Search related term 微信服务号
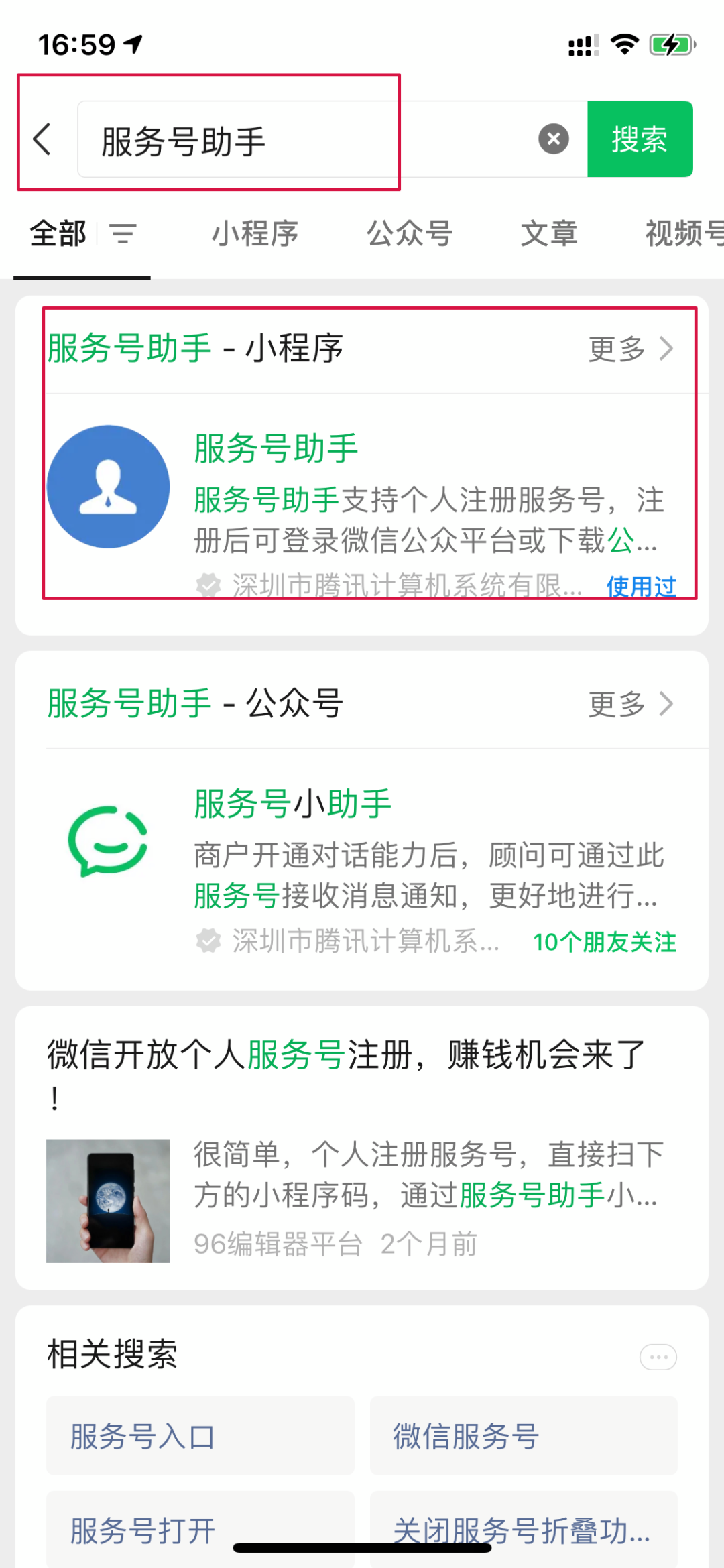The image size is (724, 1568). click(x=523, y=1437)
